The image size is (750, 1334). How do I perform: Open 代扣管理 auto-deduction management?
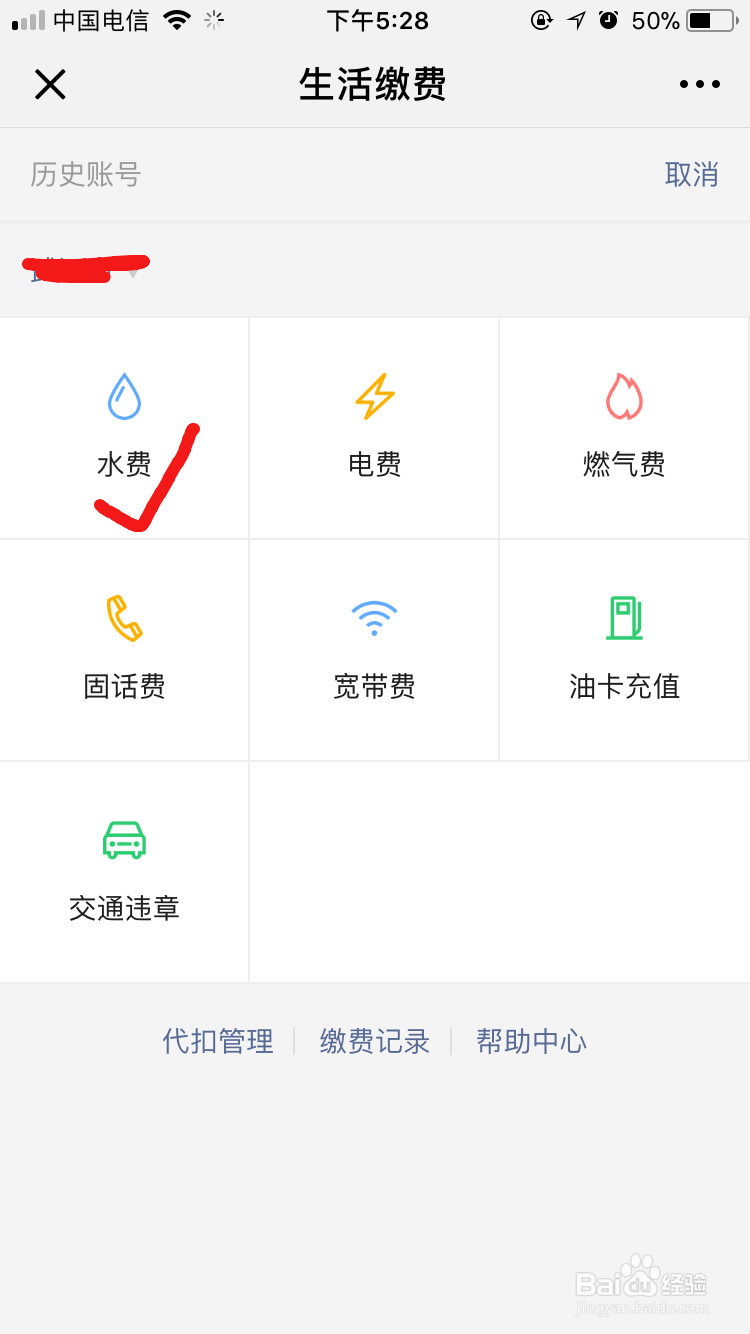click(x=217, y=1041)
